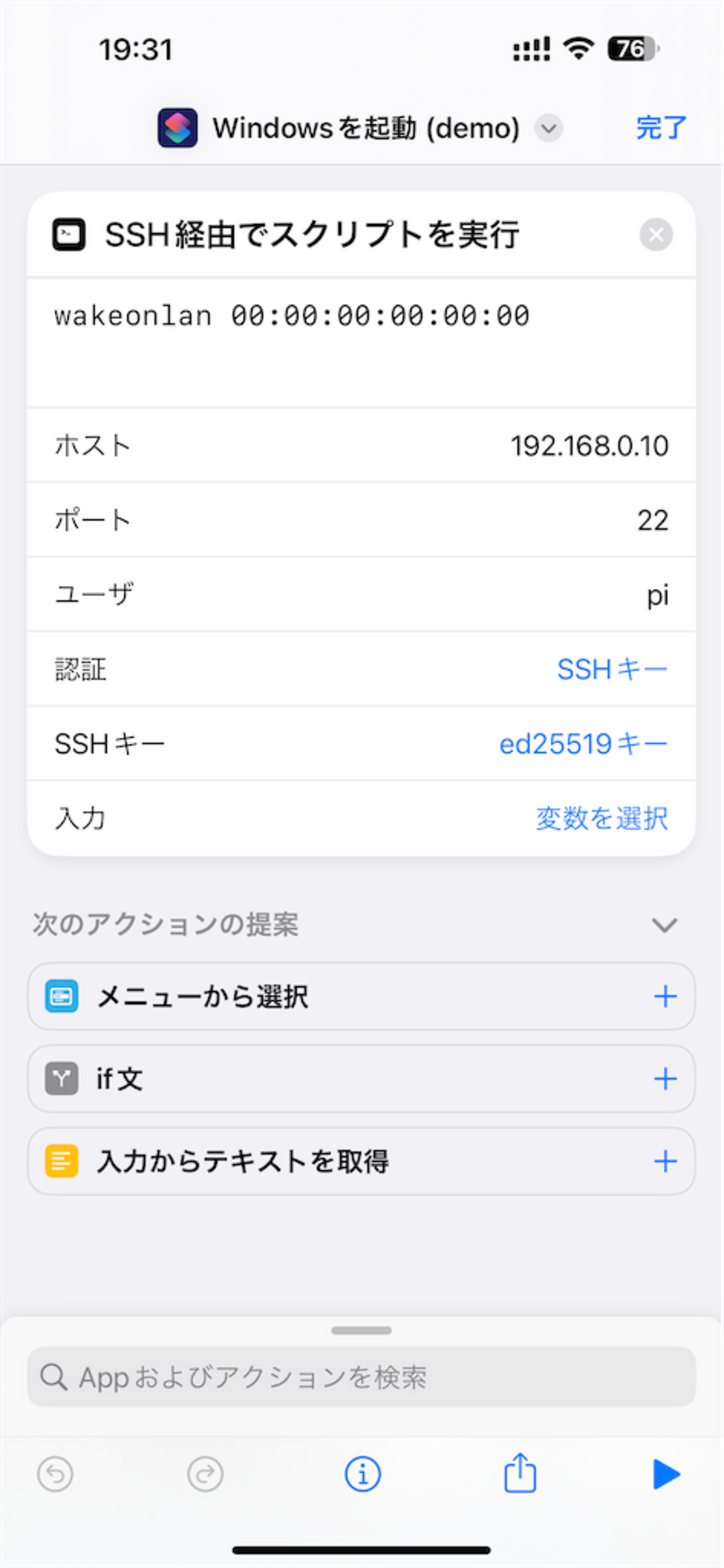Screen dimensions: 724x1568
Task: Edit the ホスト value 192.168.0.10
Action: point(589,446)
